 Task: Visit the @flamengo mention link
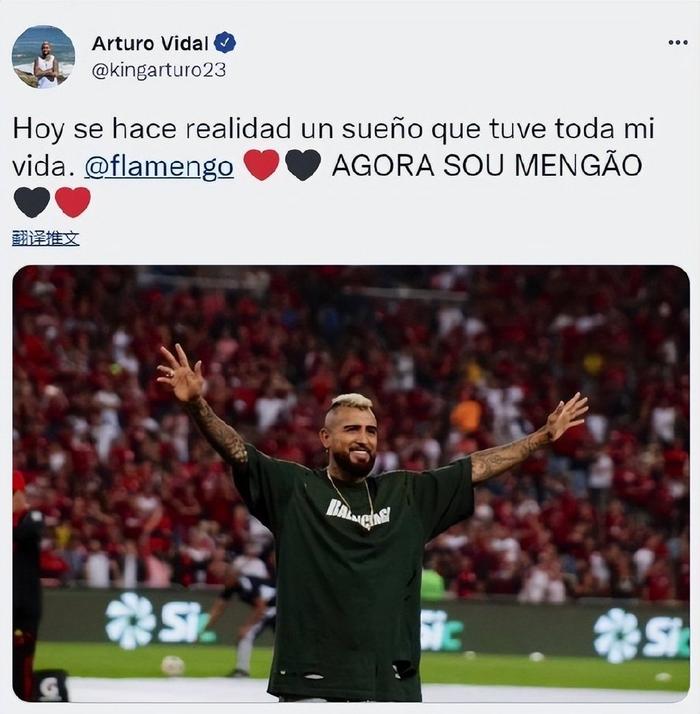point(159,166)
